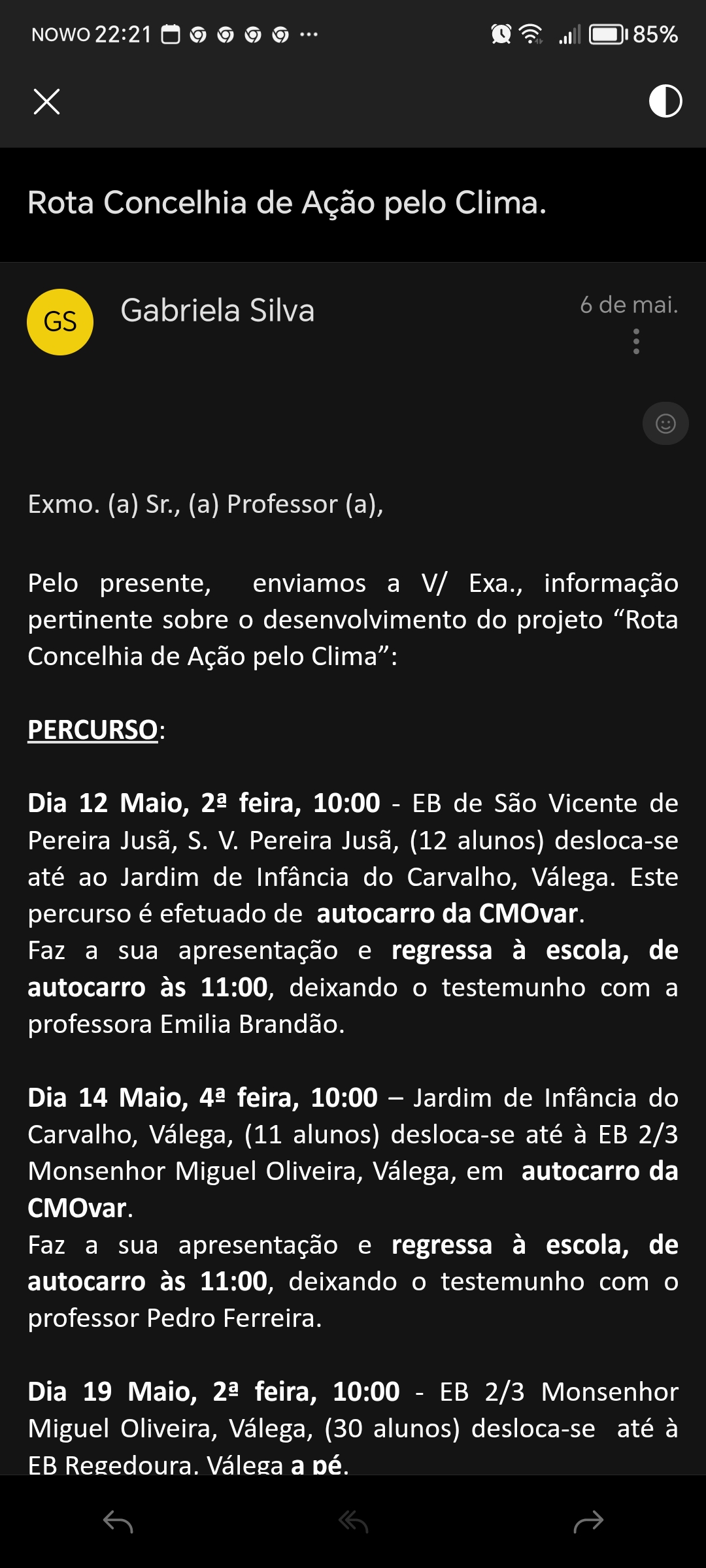Close the email view
Screen dimensions: 706x1568
pos(46,102)
